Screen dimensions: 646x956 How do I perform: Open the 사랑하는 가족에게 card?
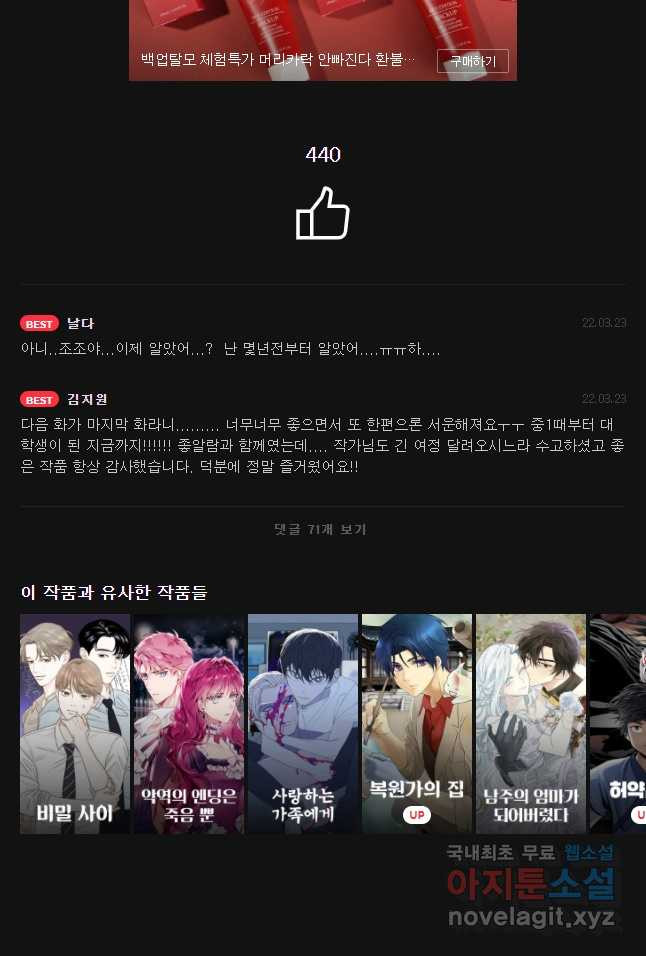point(303,723)
